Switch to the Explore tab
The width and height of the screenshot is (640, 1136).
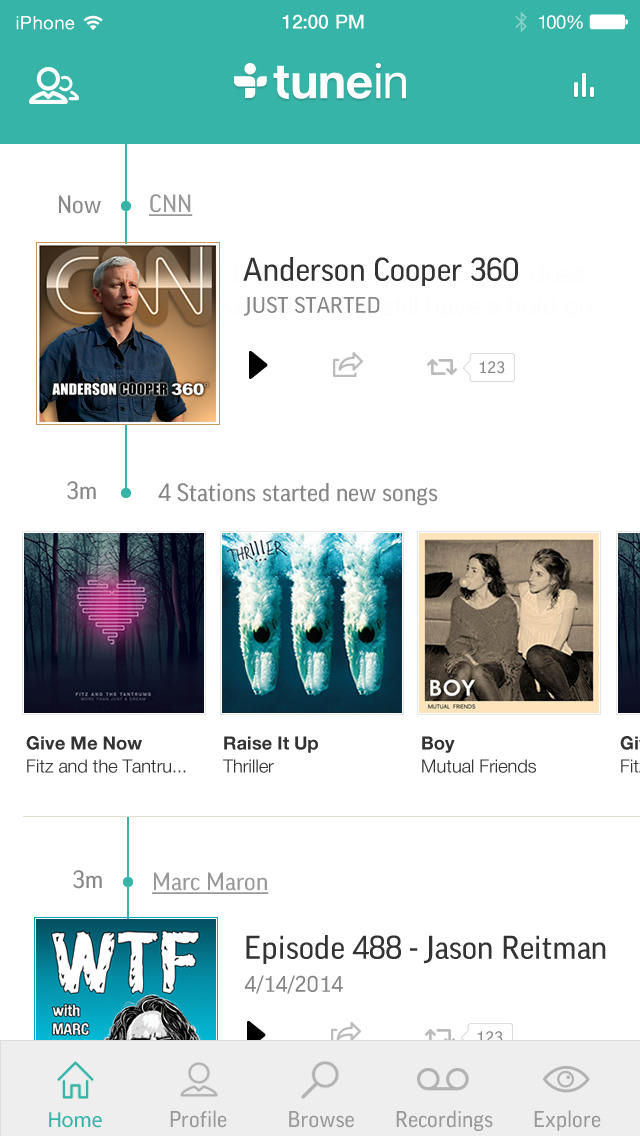[566, 1094]
